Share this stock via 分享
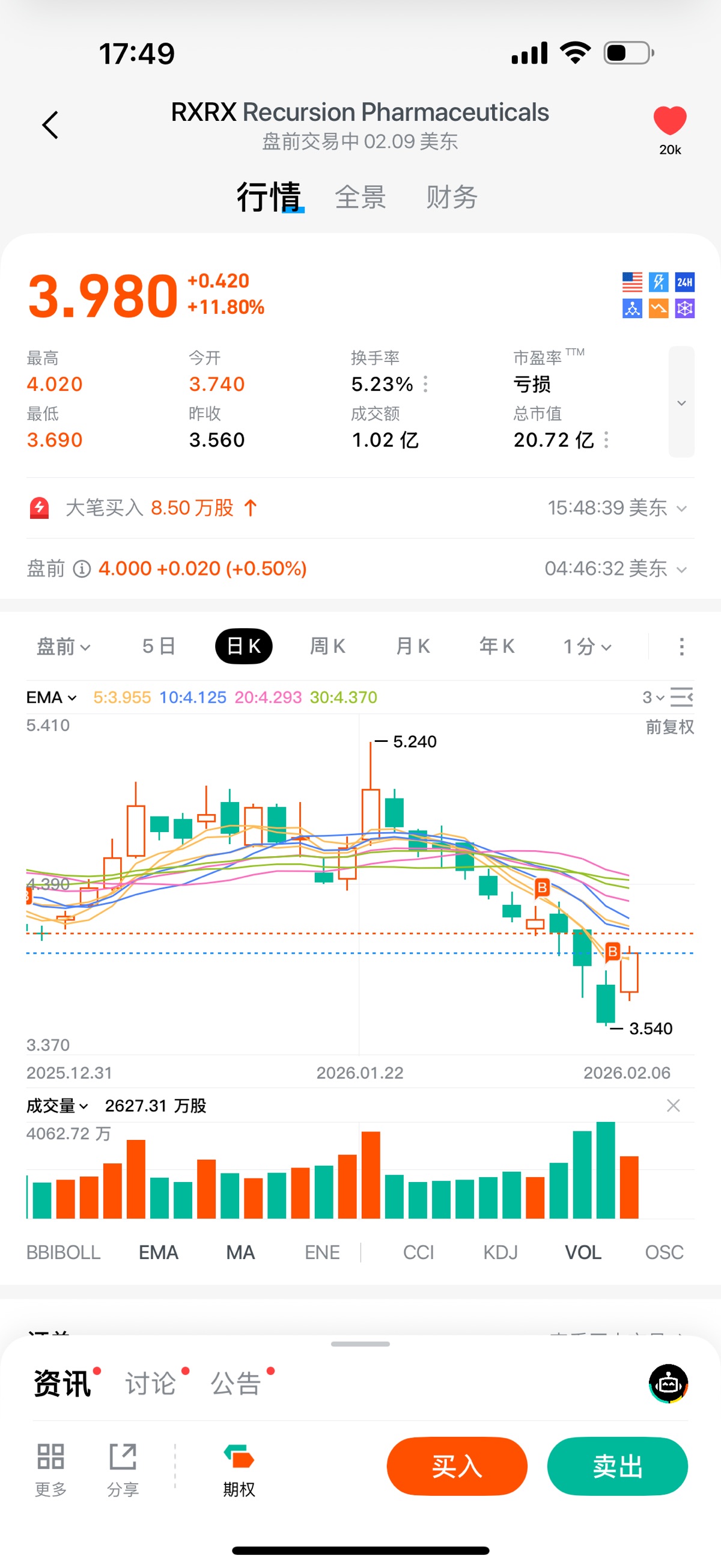Screen dimensions: 721x1568 pos(123,1469)
